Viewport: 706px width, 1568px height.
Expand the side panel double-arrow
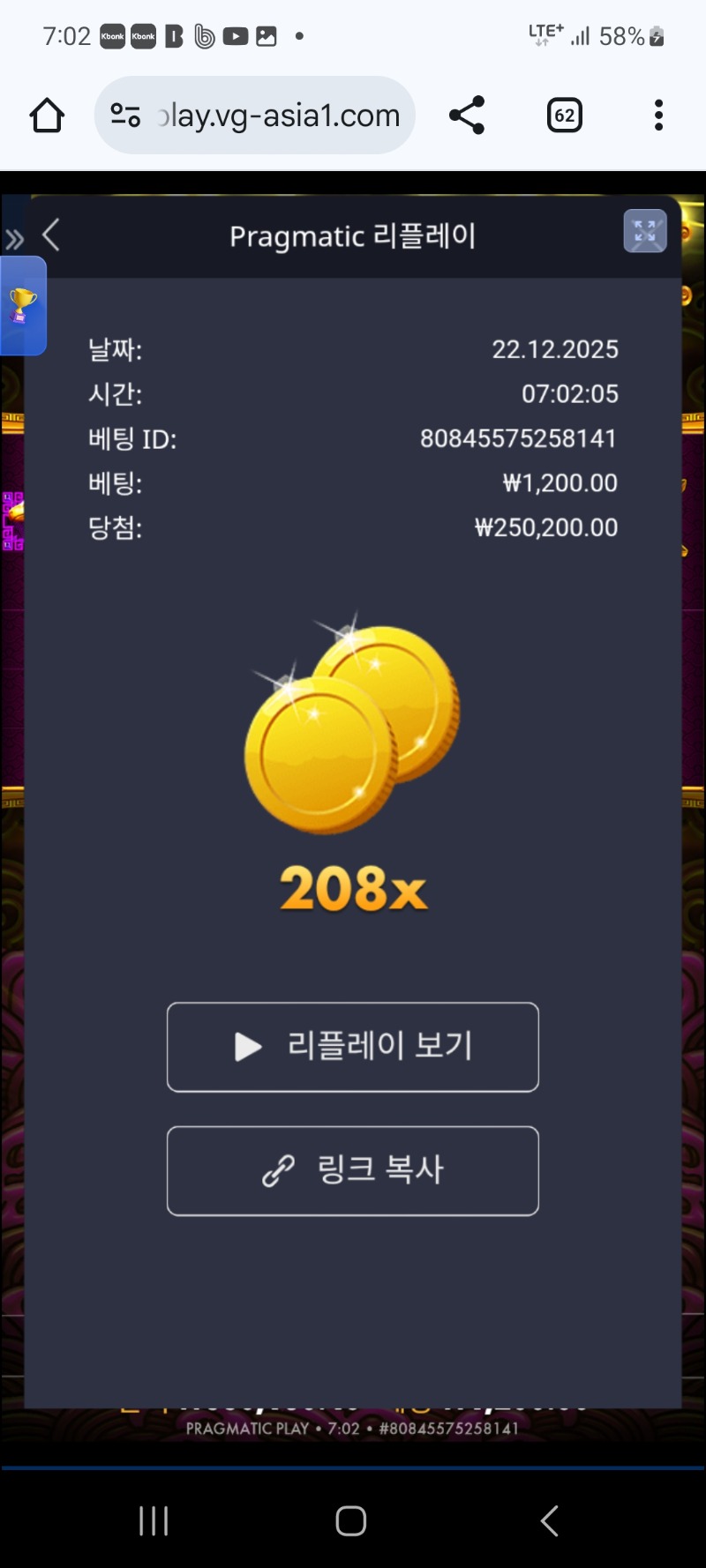point(14,239)
